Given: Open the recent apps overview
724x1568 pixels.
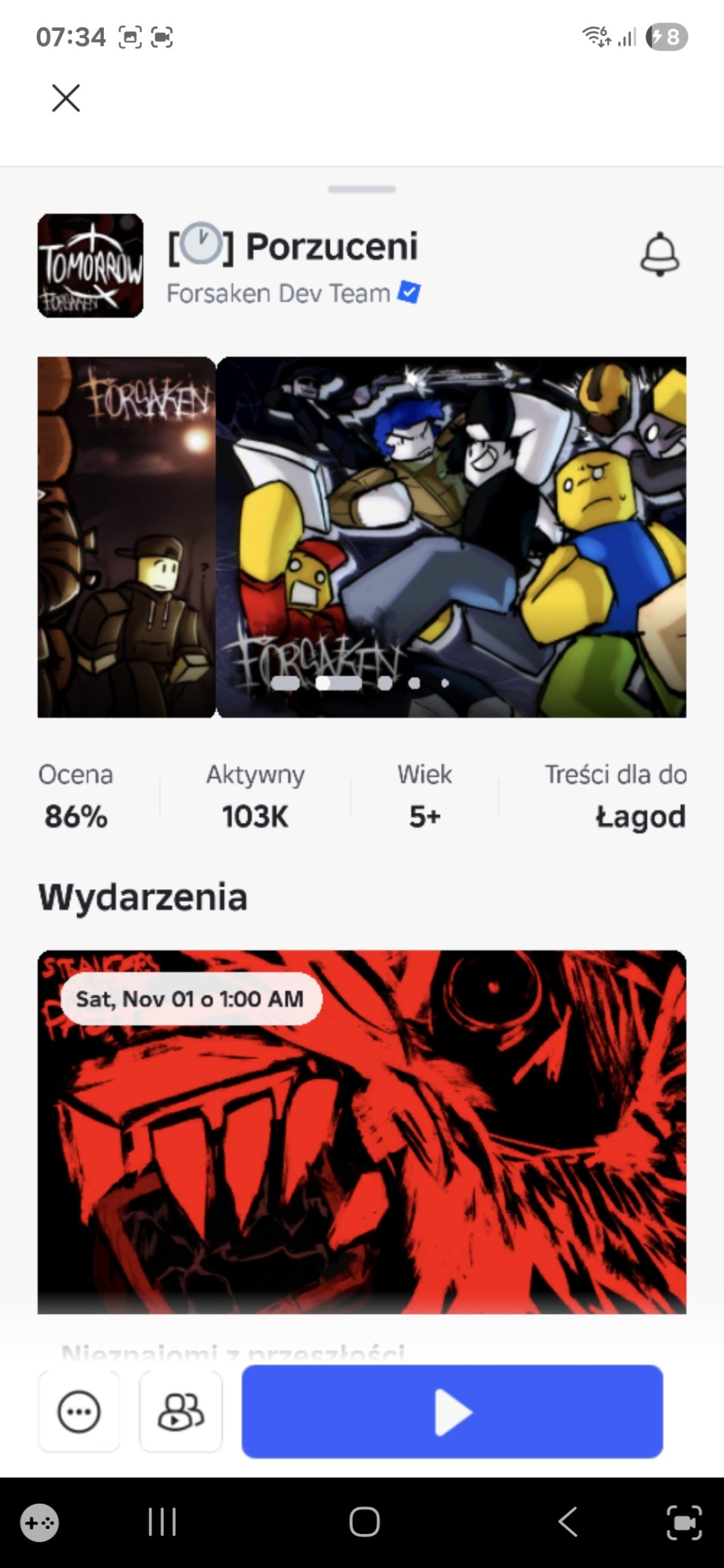Looking at the screenshot, I should (162, 1522).
